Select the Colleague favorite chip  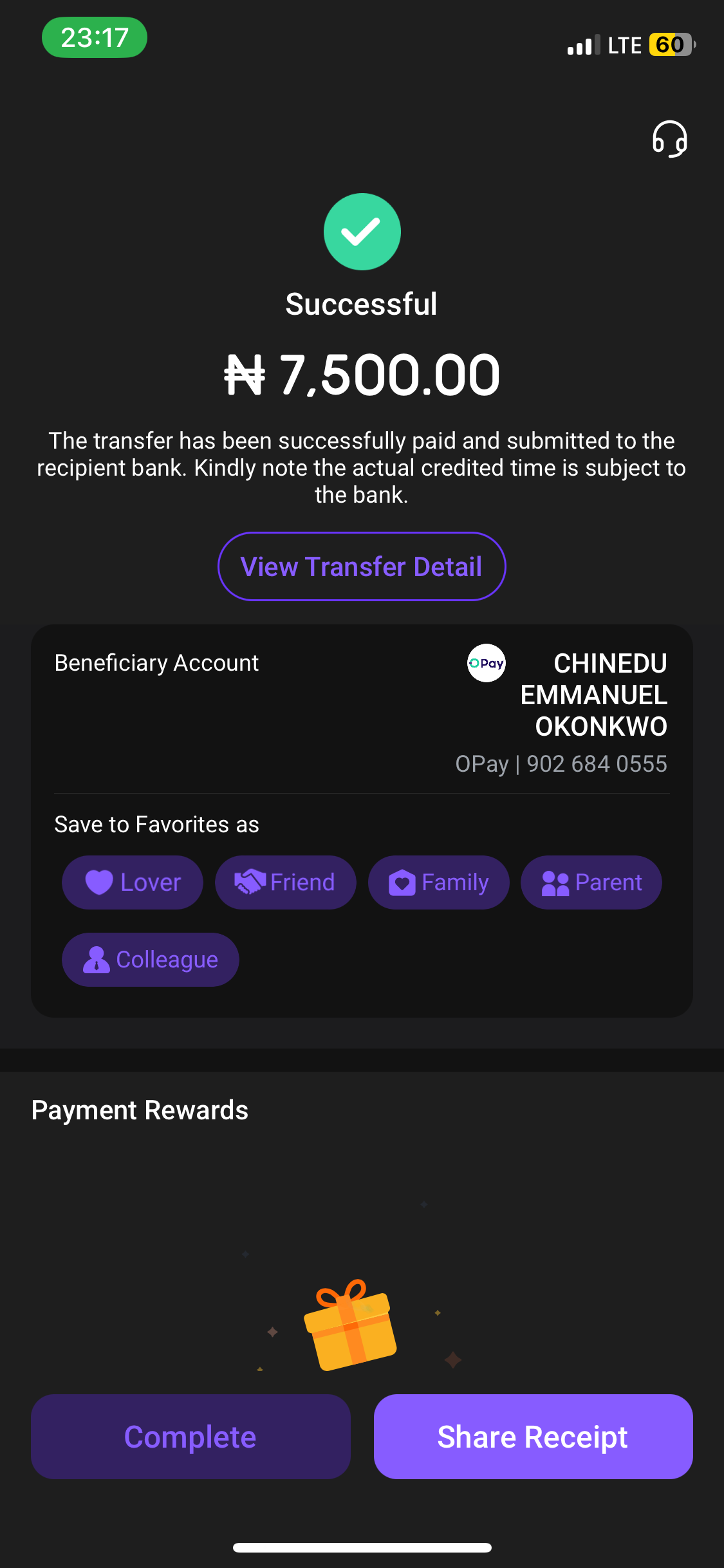click(x=151, y=960)
